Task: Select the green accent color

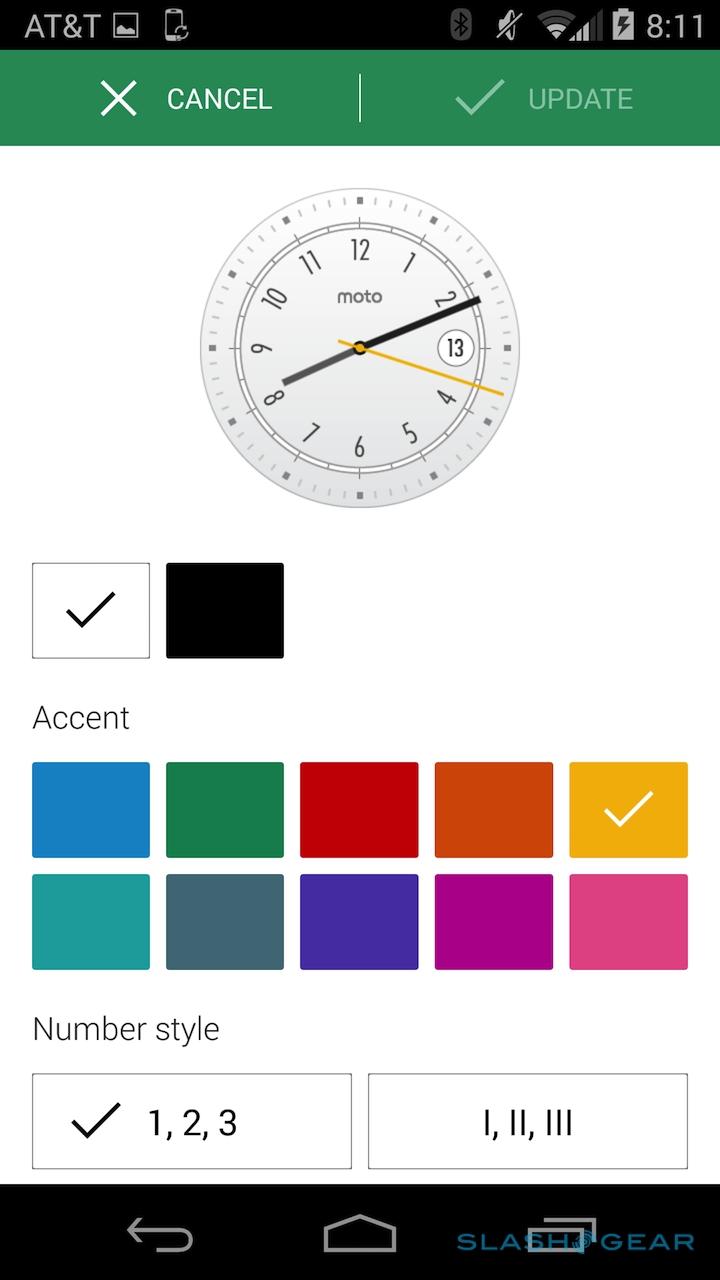Action: (x=225, y=810)
